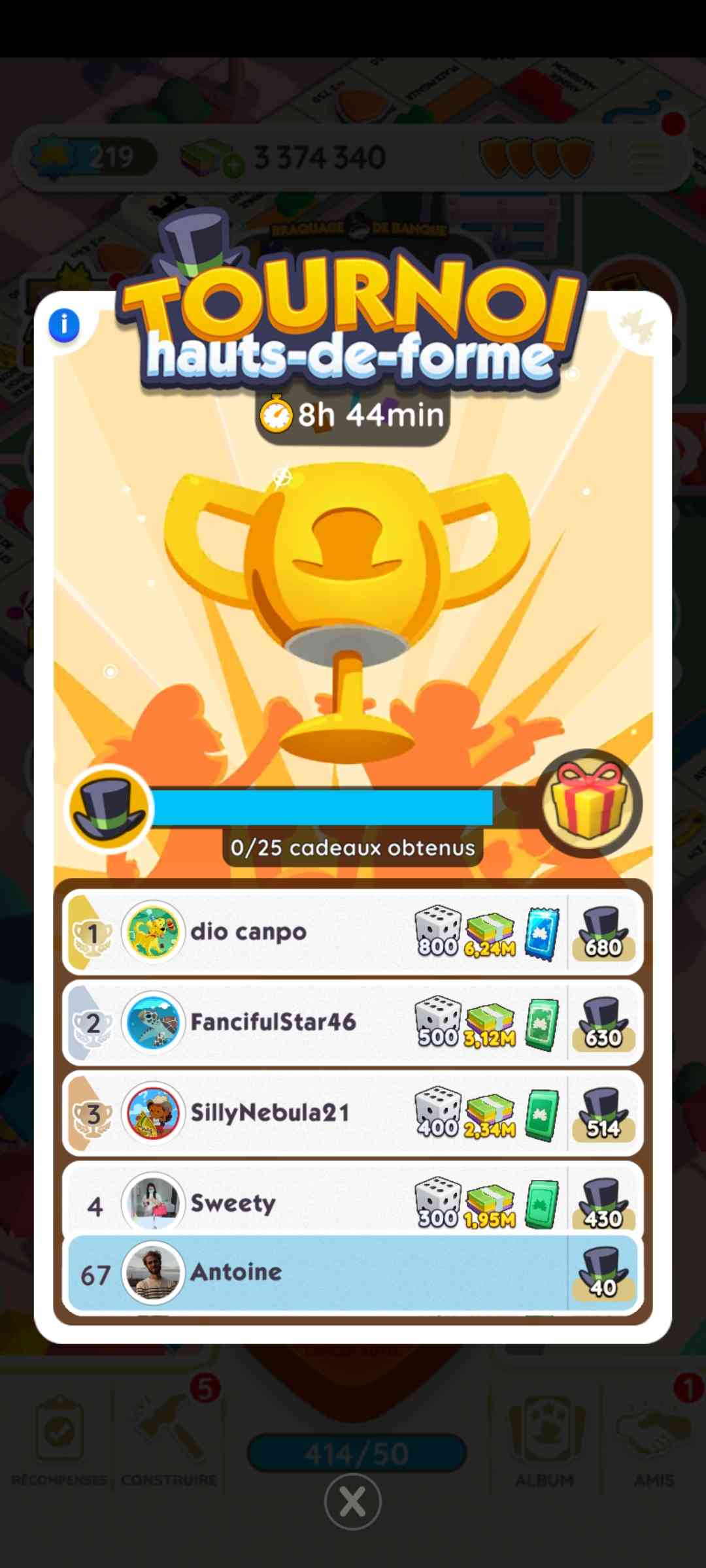Close the tournament popup
This screenshot has height=1568, width=706.
[353, 1501]
